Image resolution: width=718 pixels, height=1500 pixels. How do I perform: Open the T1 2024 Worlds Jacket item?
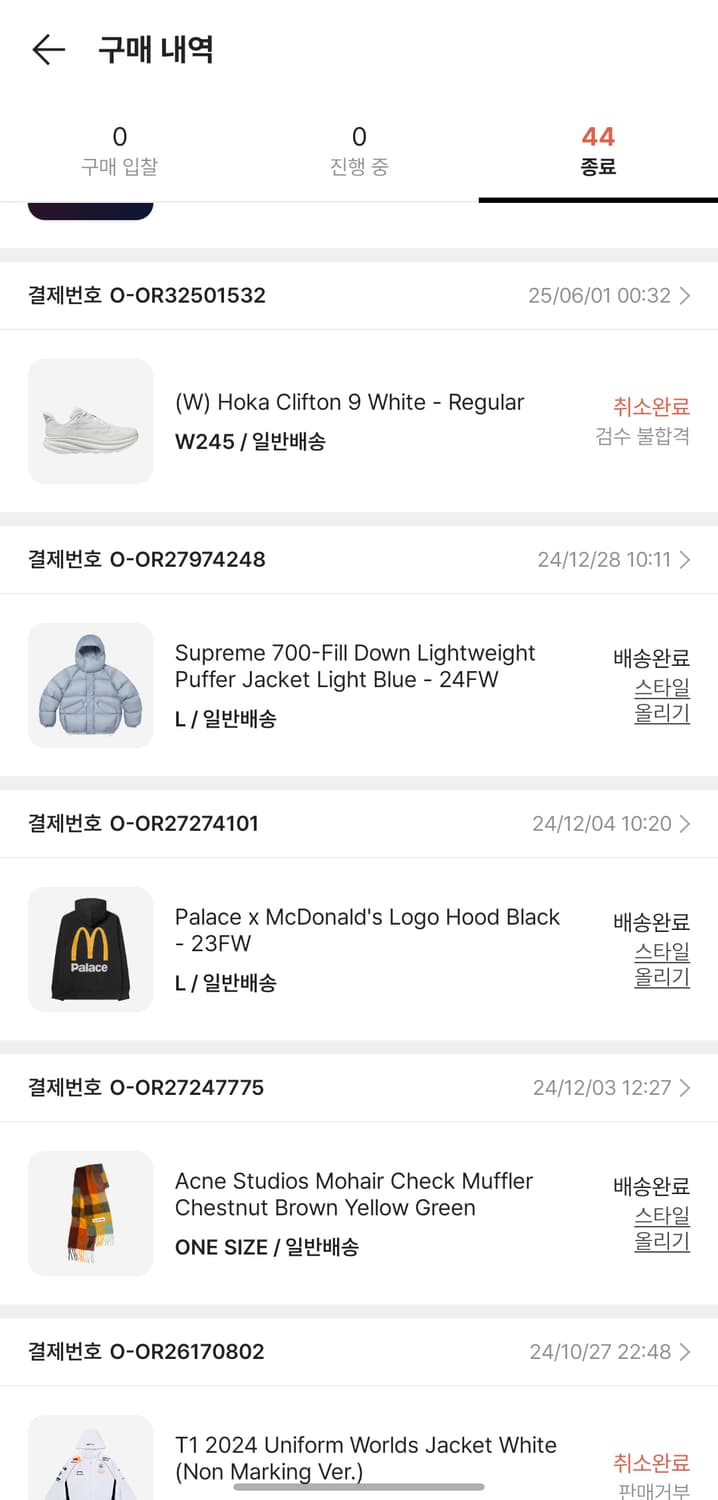tap(365, 1457)
